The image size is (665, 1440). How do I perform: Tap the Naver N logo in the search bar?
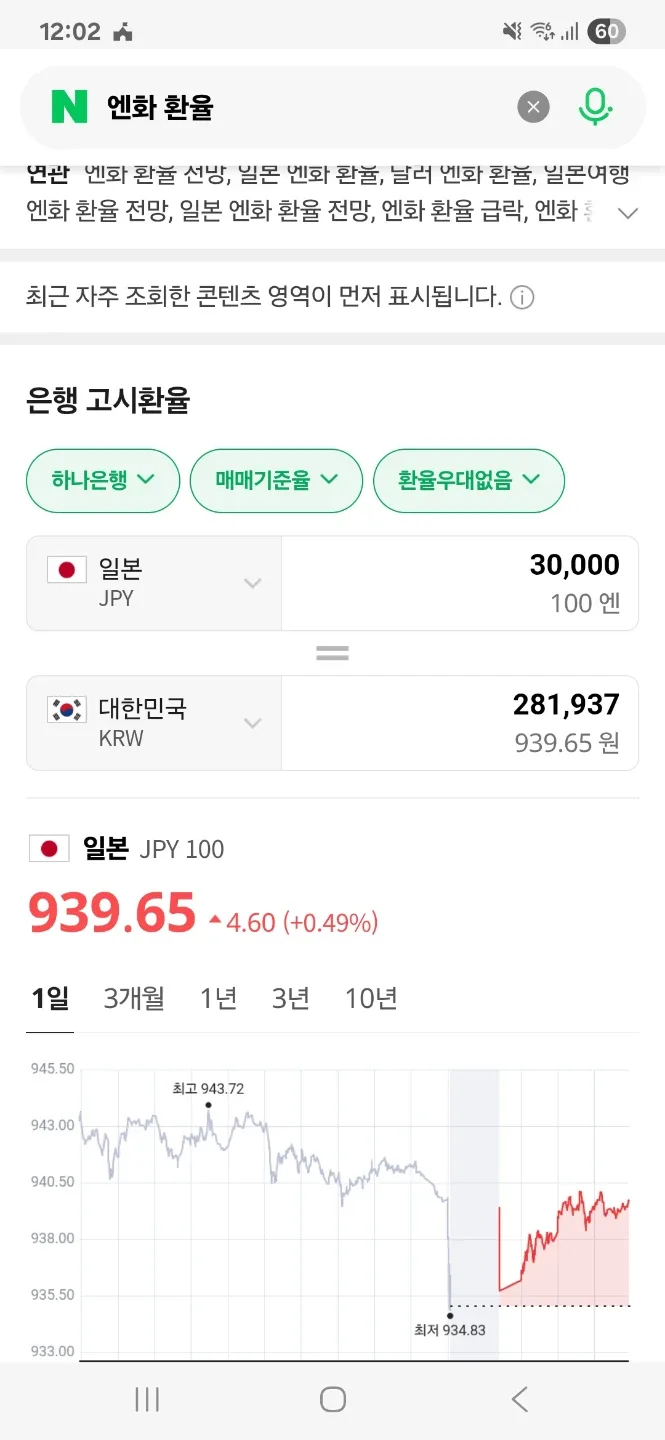coord(69,107)
